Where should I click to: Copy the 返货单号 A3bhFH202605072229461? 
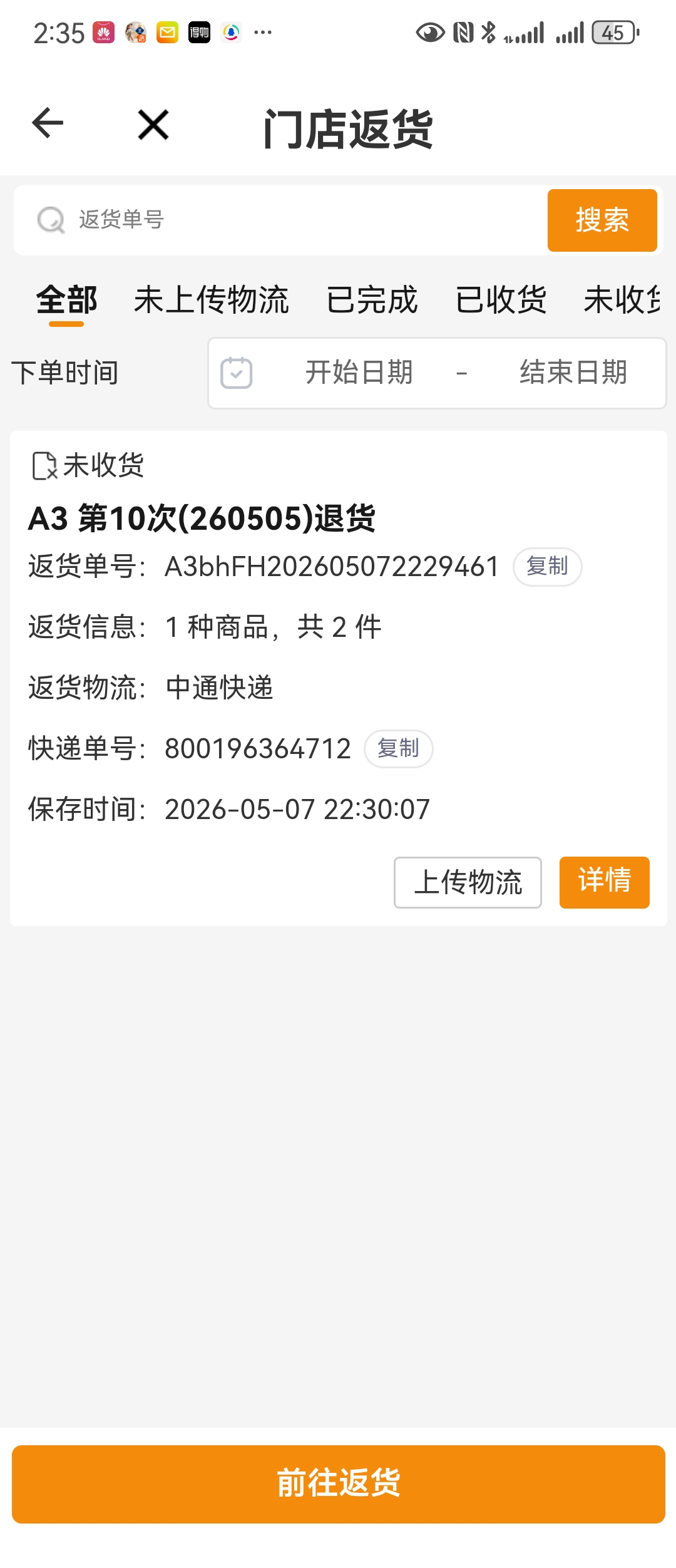[x=548, y=567]
